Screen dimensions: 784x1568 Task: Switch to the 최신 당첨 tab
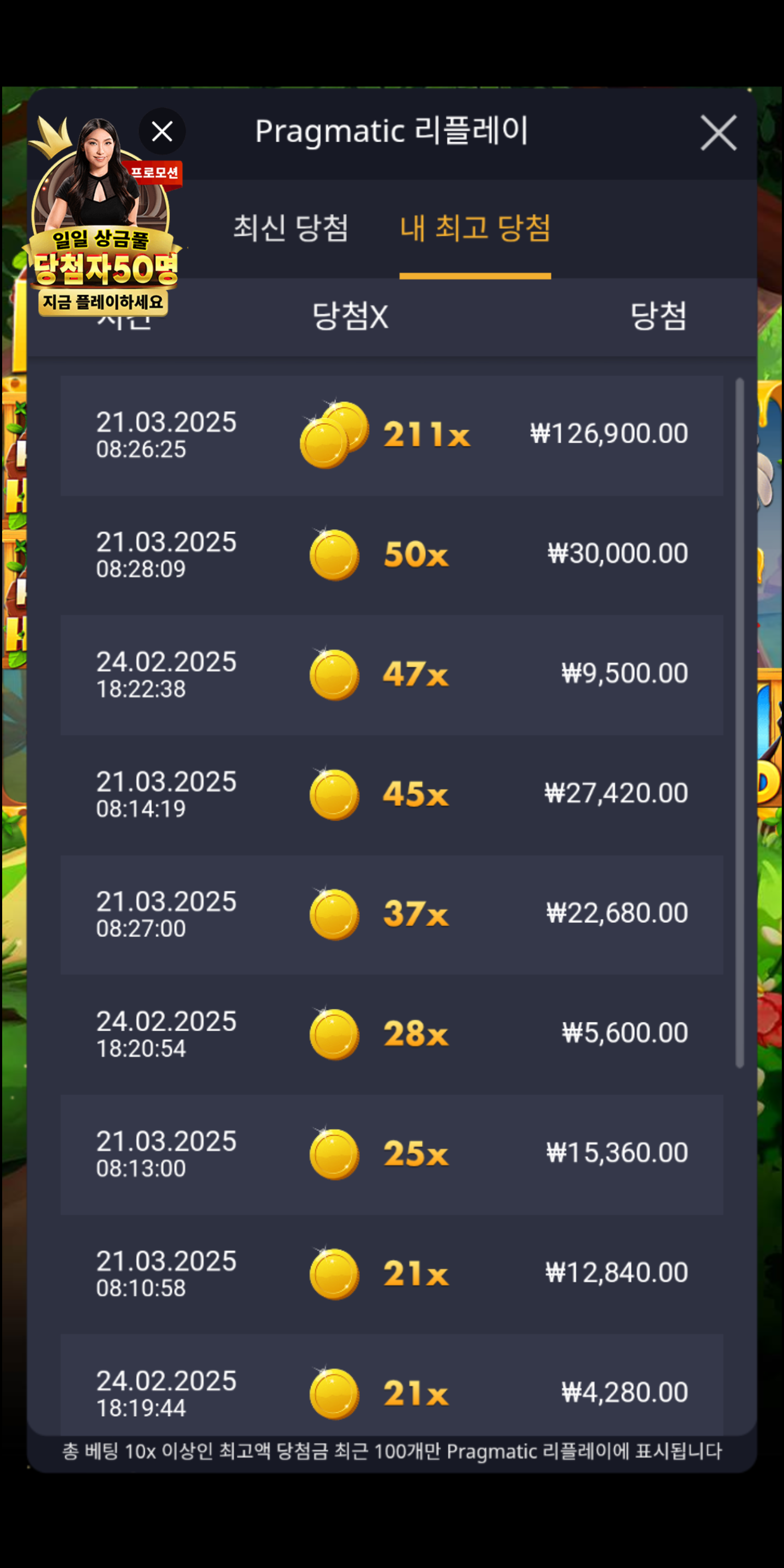[x=291, y=228]
